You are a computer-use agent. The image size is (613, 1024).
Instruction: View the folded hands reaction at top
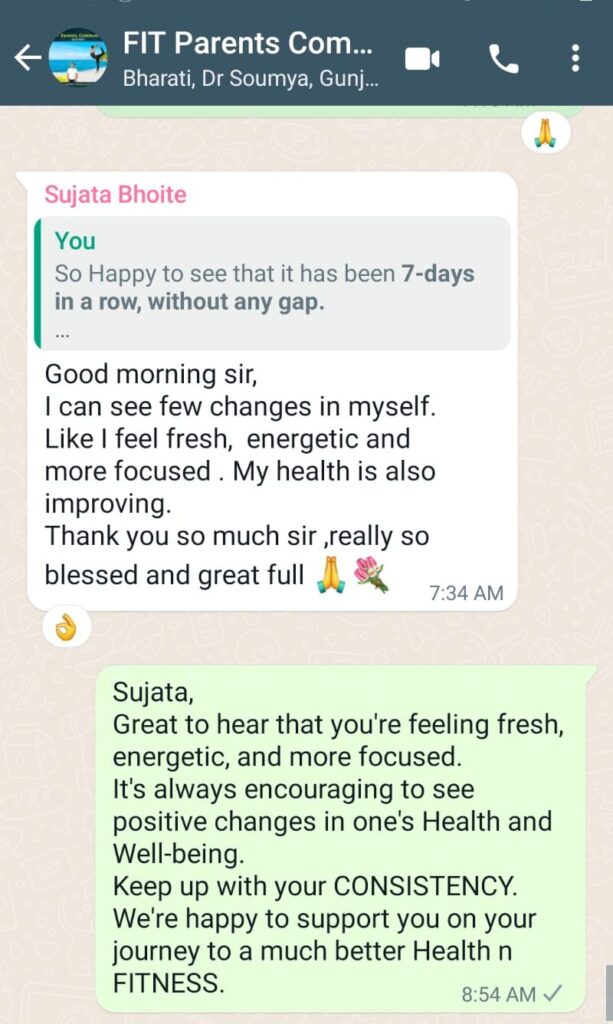coord(545,132)
